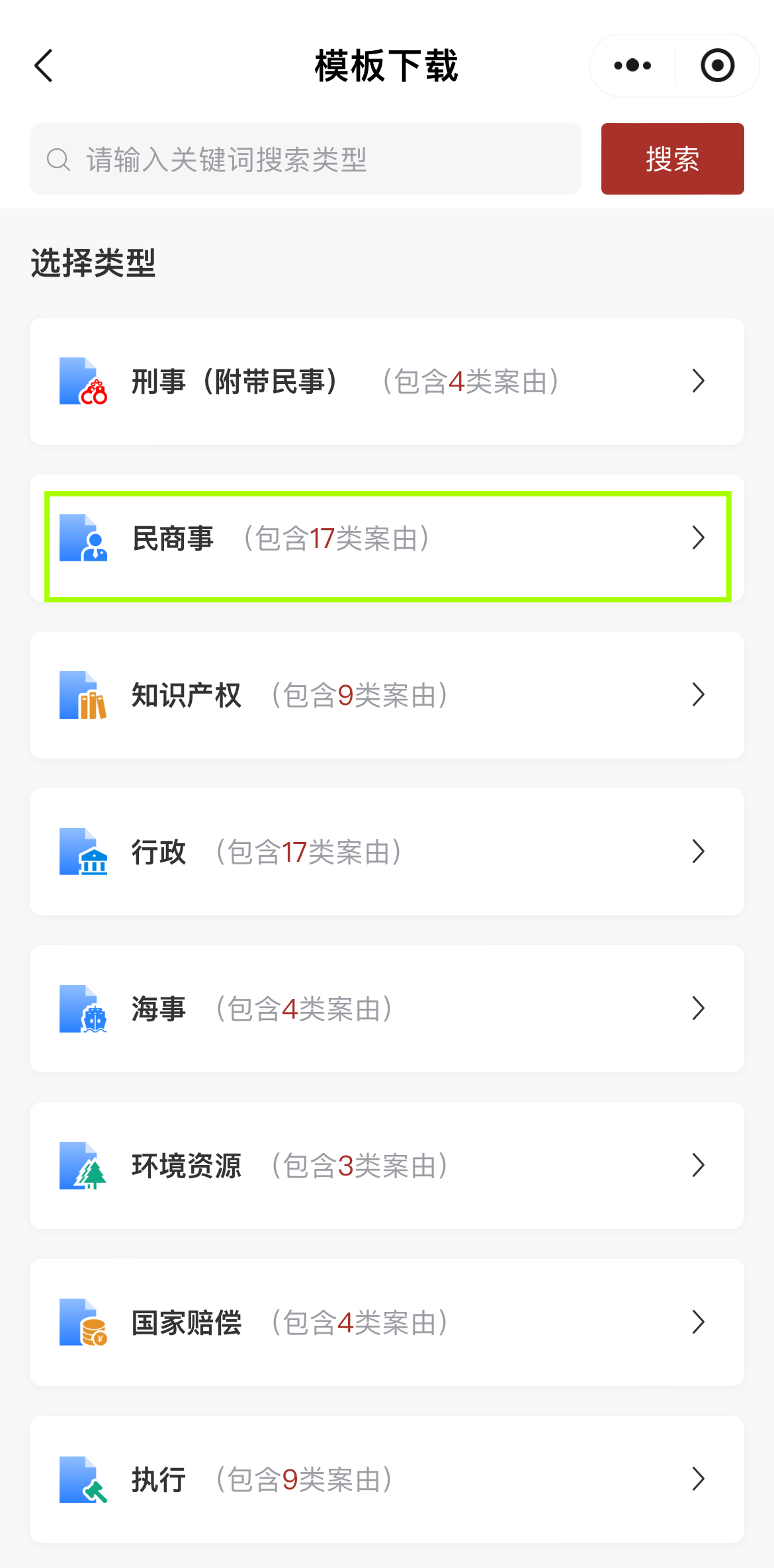This screenshot has height=1568, width=774.
Task: Select the 国家赔偿 category
Action: tap(387, 1322)
